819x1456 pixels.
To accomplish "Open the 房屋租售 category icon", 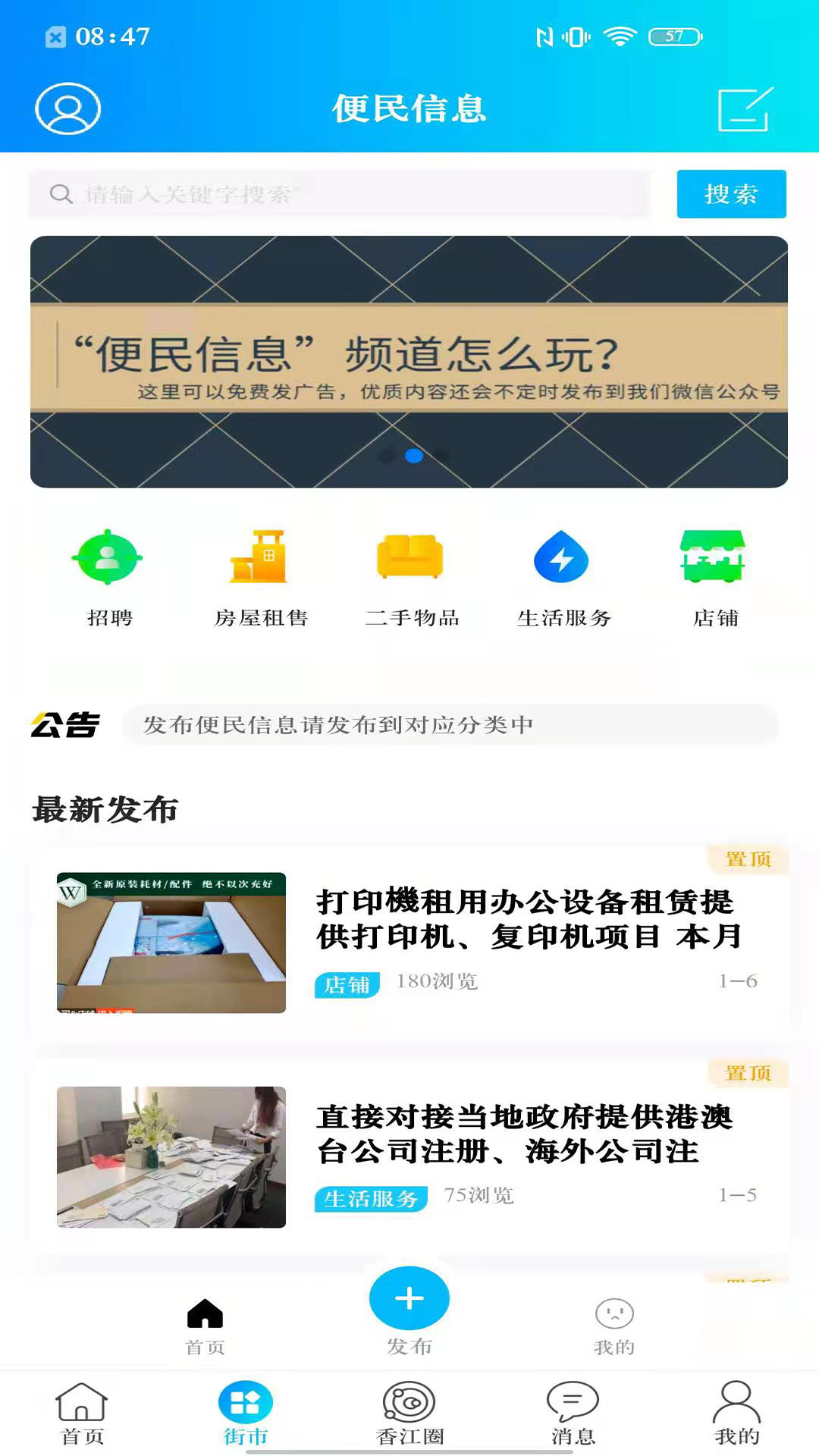I will pyautogui.click(x=260, y=559).
